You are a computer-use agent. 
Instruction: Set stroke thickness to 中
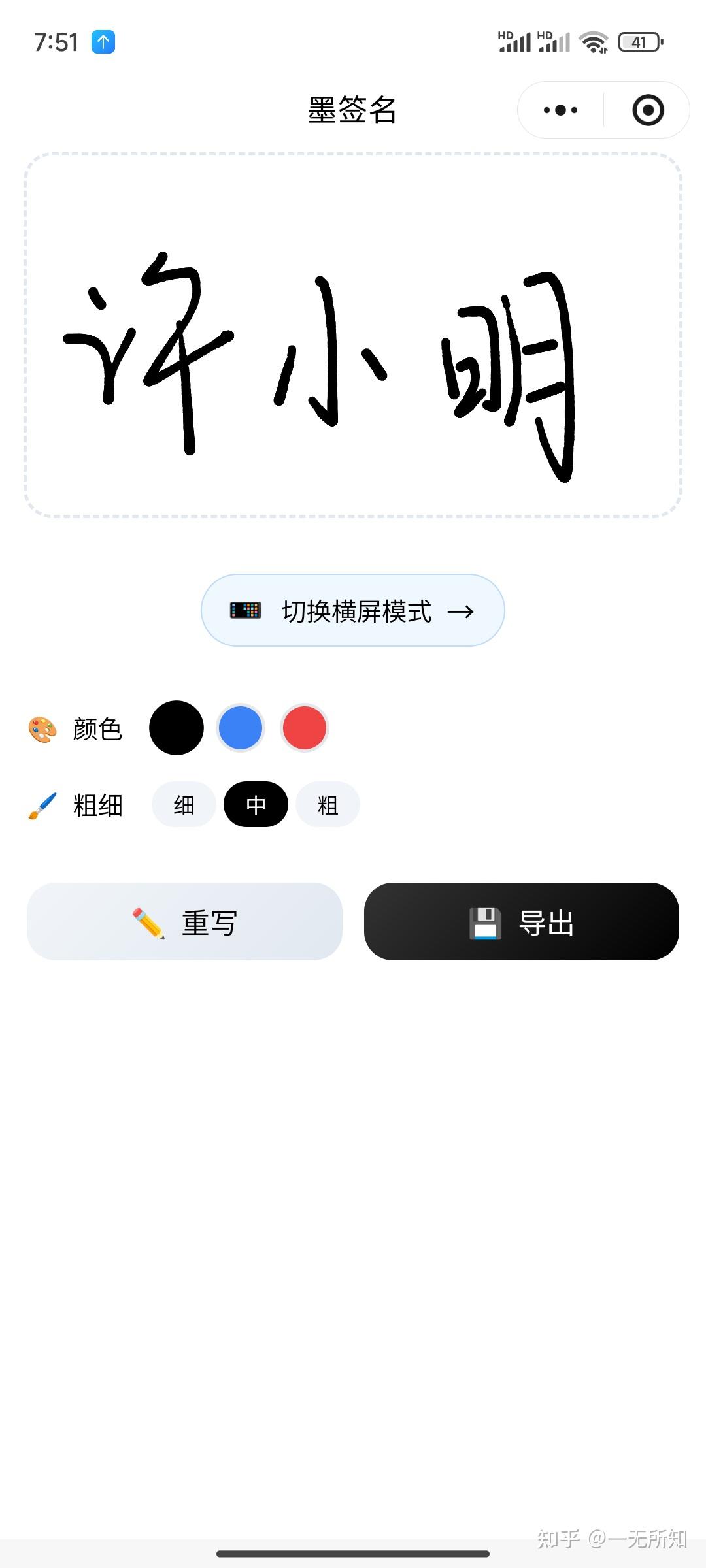[256, 804]
